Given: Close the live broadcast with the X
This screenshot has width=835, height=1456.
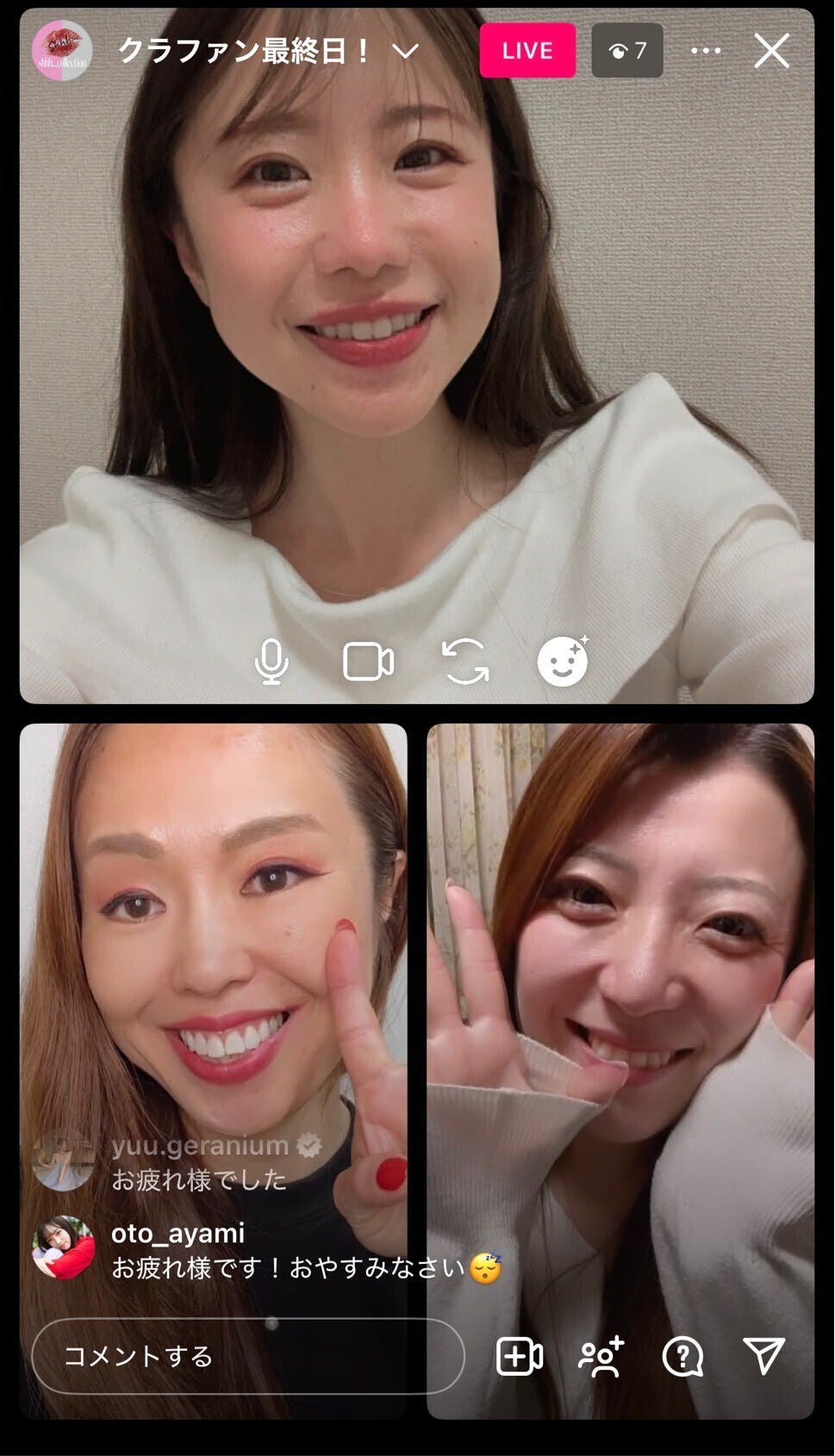Looking at the screenshot, I should (x=771, y=51).
